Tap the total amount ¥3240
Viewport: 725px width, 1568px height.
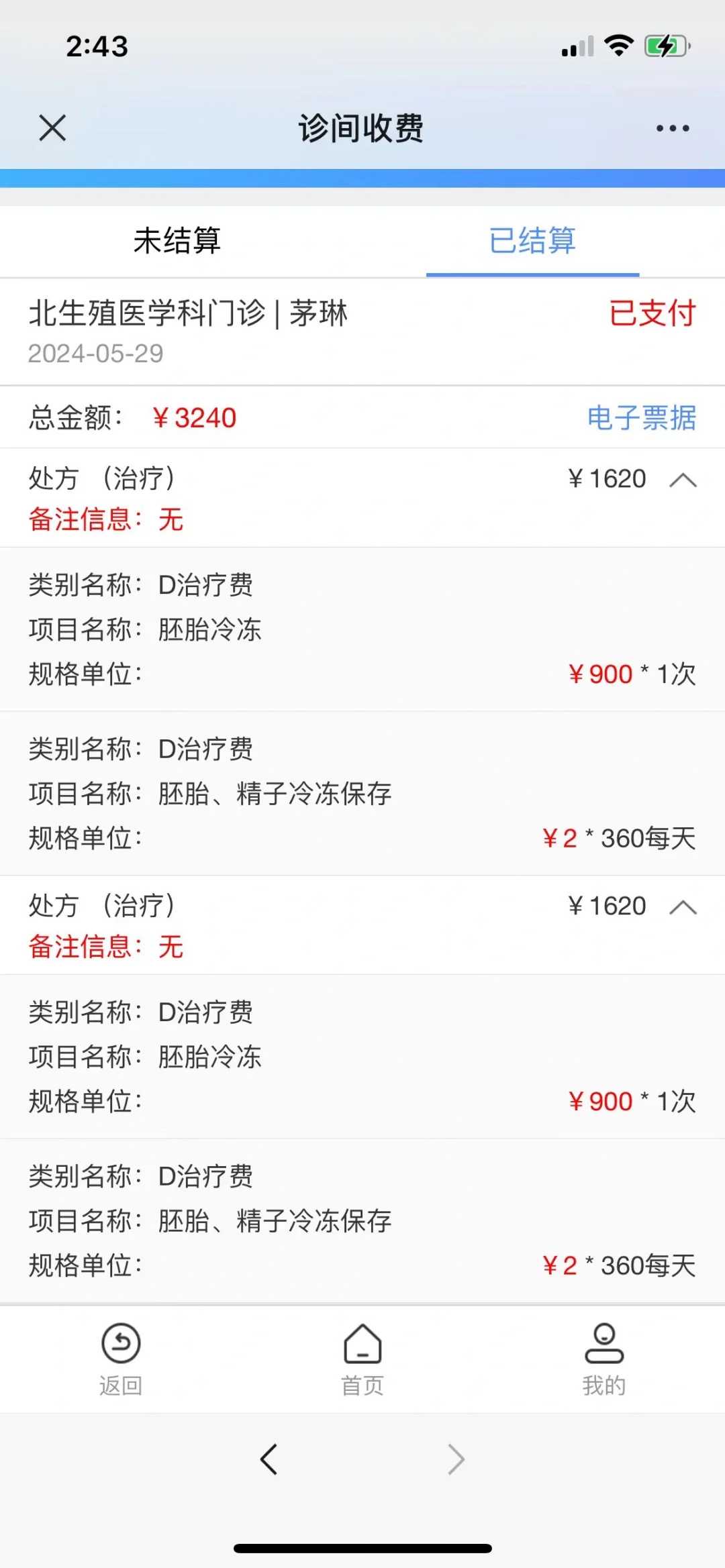click(195, 418)
